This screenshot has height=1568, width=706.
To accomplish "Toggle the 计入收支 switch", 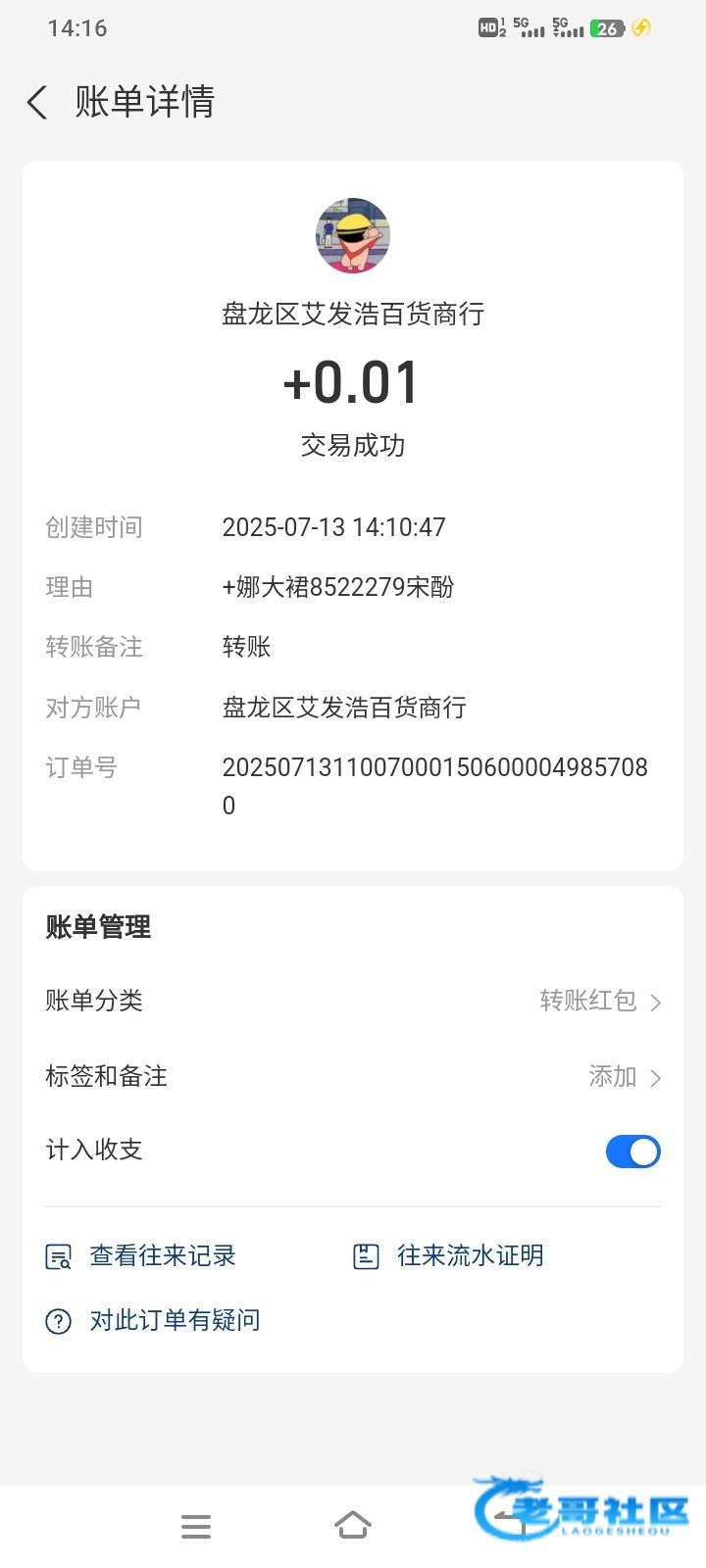I will click(632, 1151).
